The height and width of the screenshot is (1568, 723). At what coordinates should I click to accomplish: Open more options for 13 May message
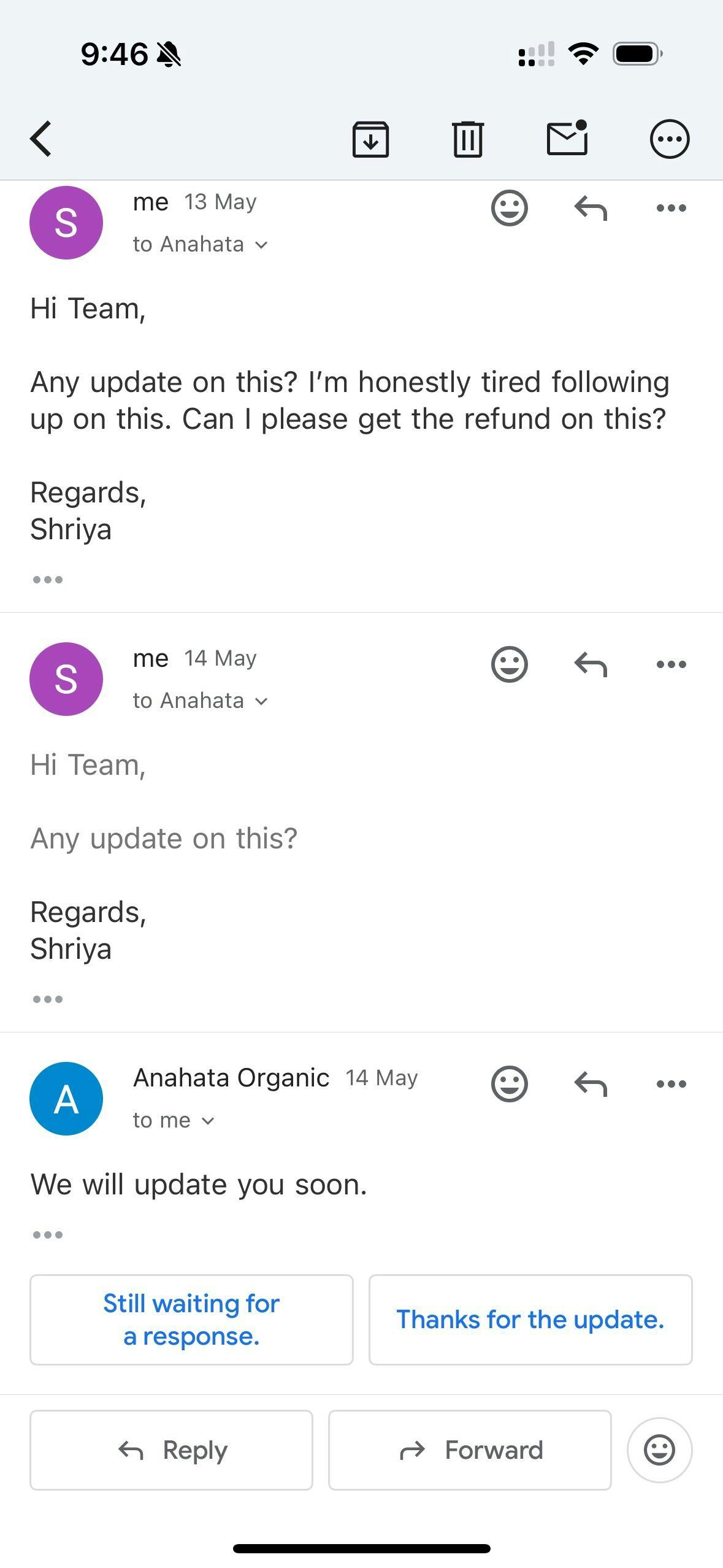click(x=671, y=208)
